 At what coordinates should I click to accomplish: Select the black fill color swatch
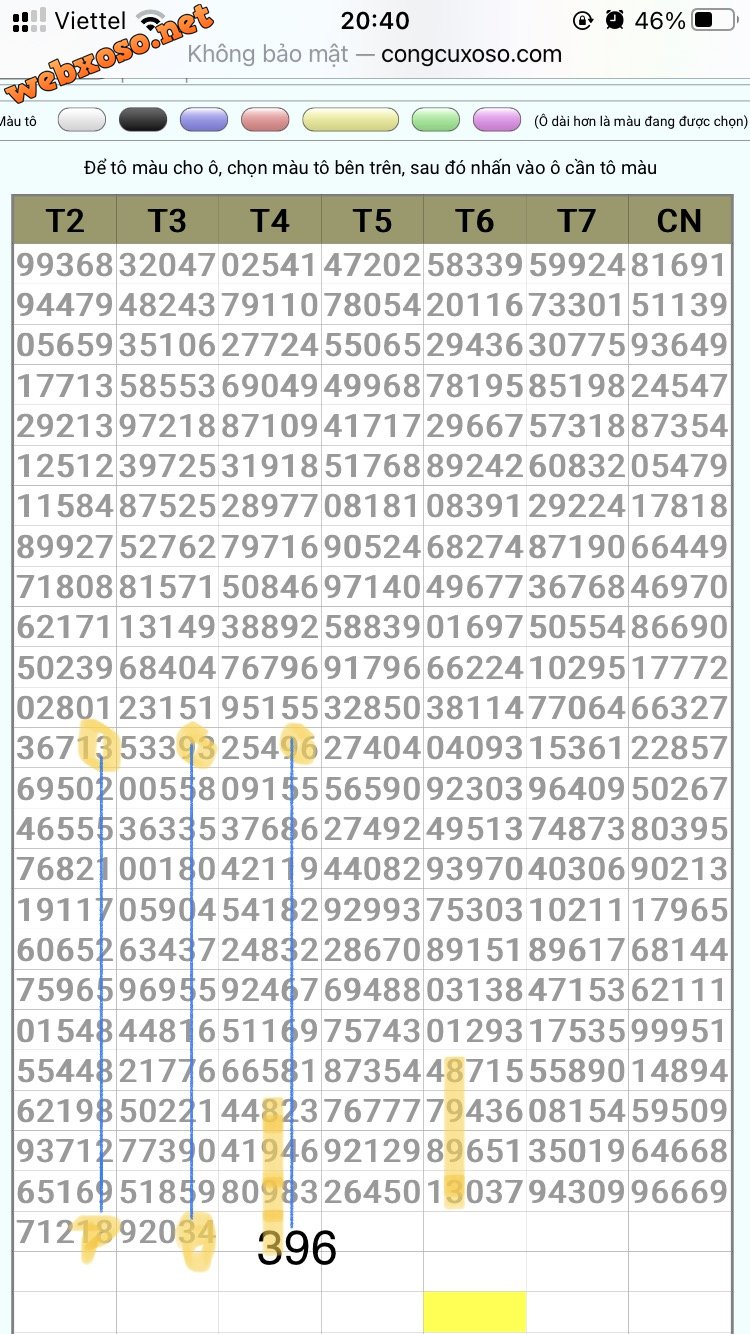pos(143,120)
